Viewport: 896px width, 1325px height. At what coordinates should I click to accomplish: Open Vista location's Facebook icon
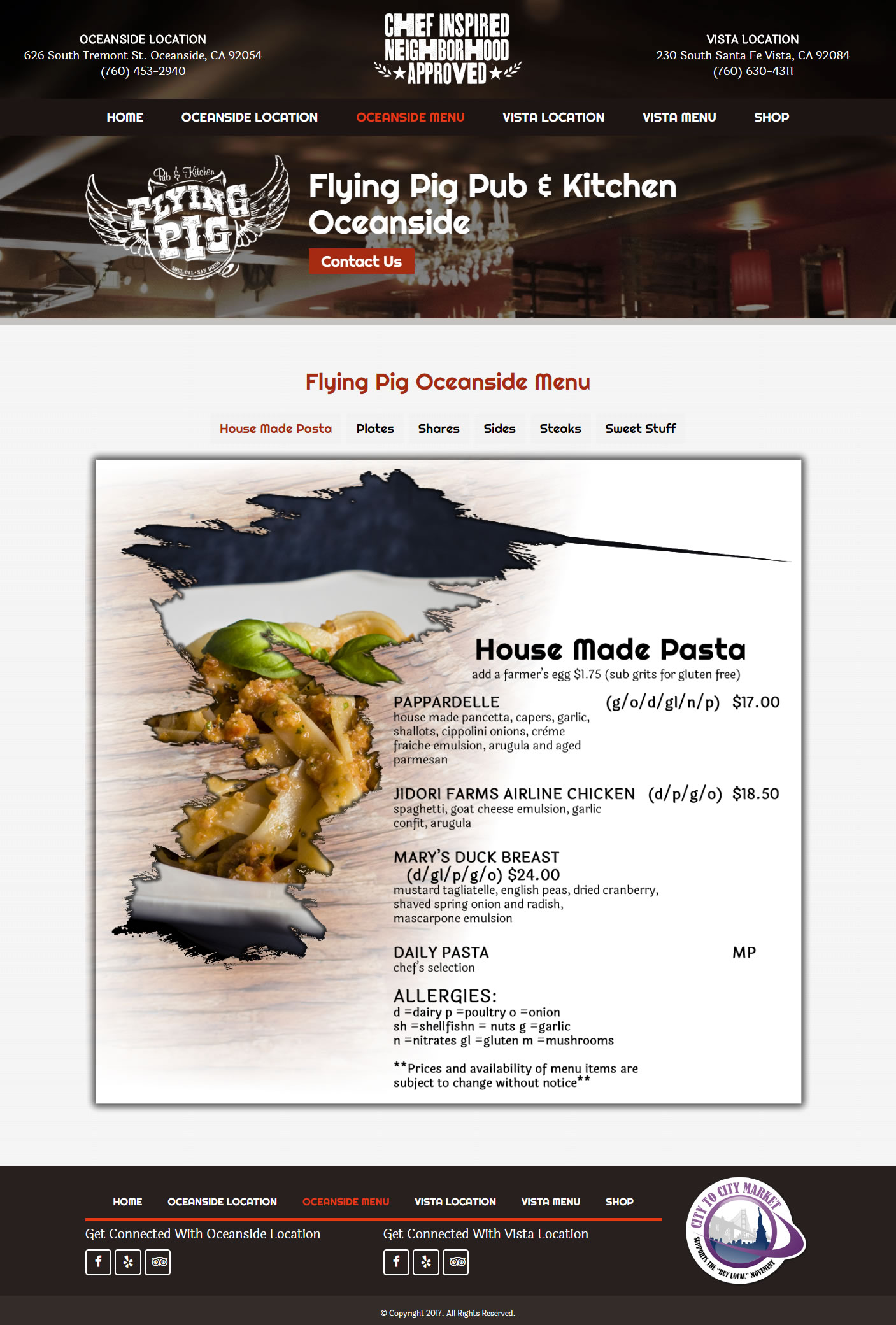point(396,1262)
